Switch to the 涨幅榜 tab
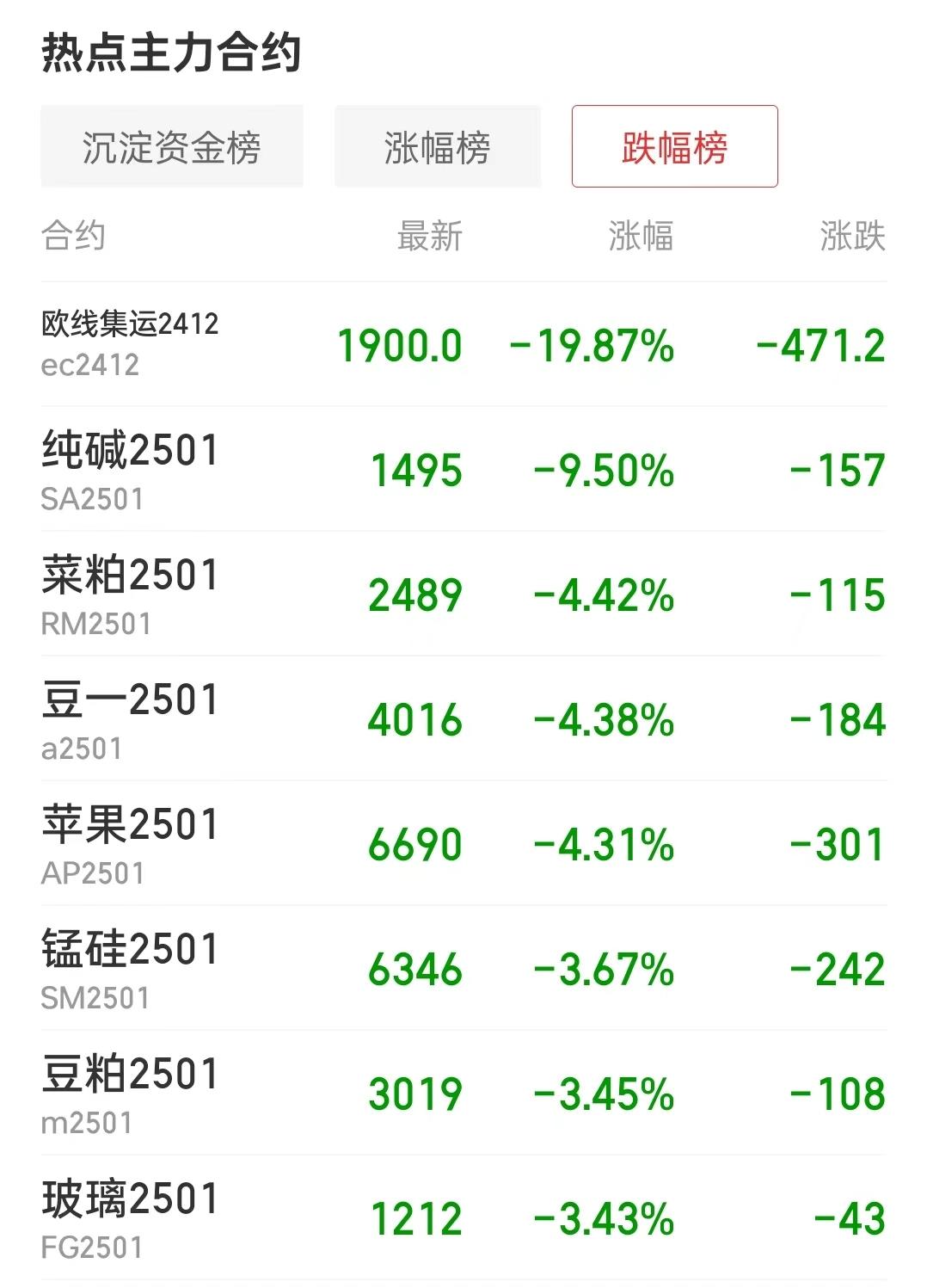This screenshot has width=927, height=1288. click(x=437, y=146)
